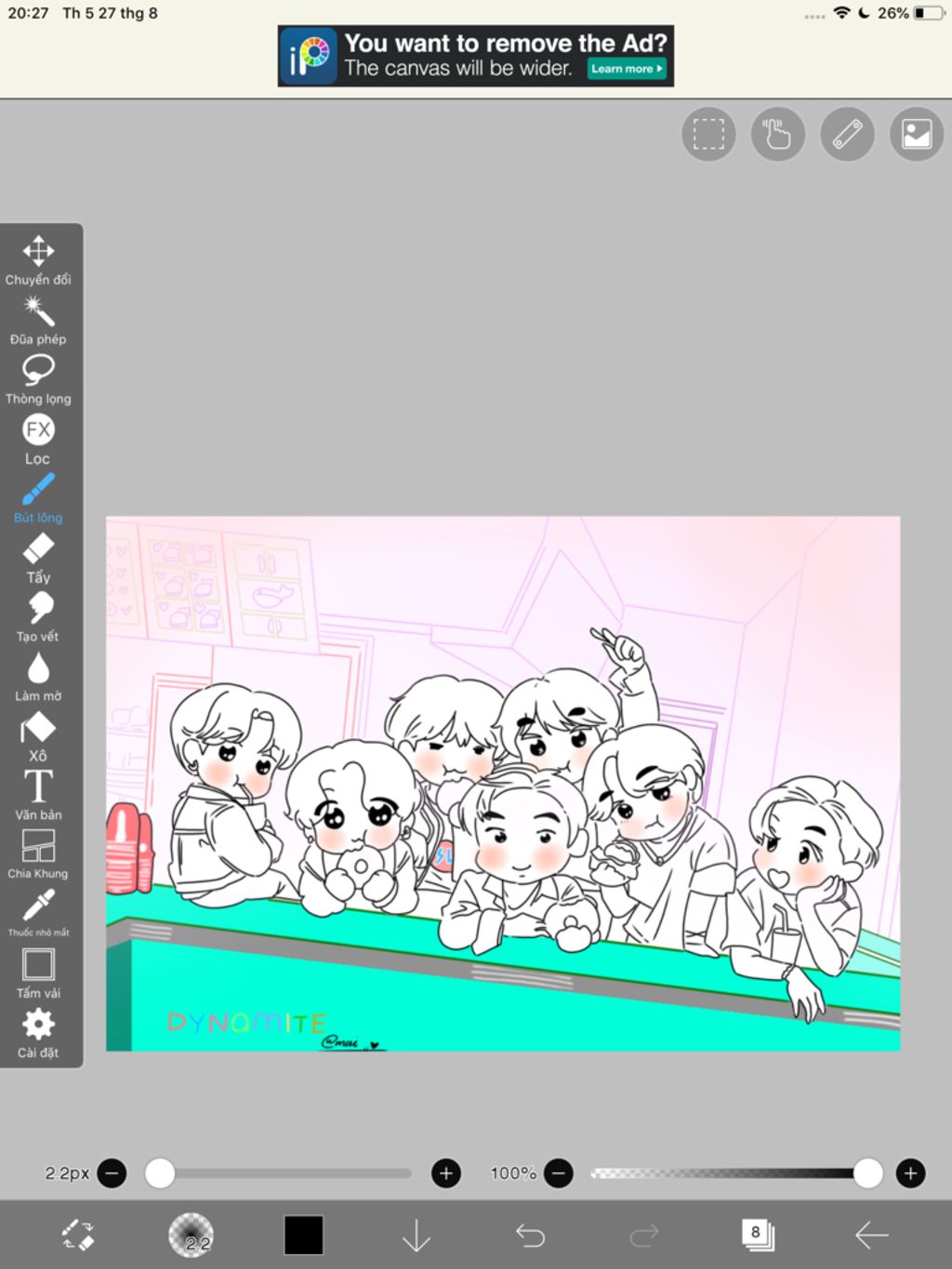Increase brush size with plus button
This screenshot has height=1269, width=952.
(446, 1173)
